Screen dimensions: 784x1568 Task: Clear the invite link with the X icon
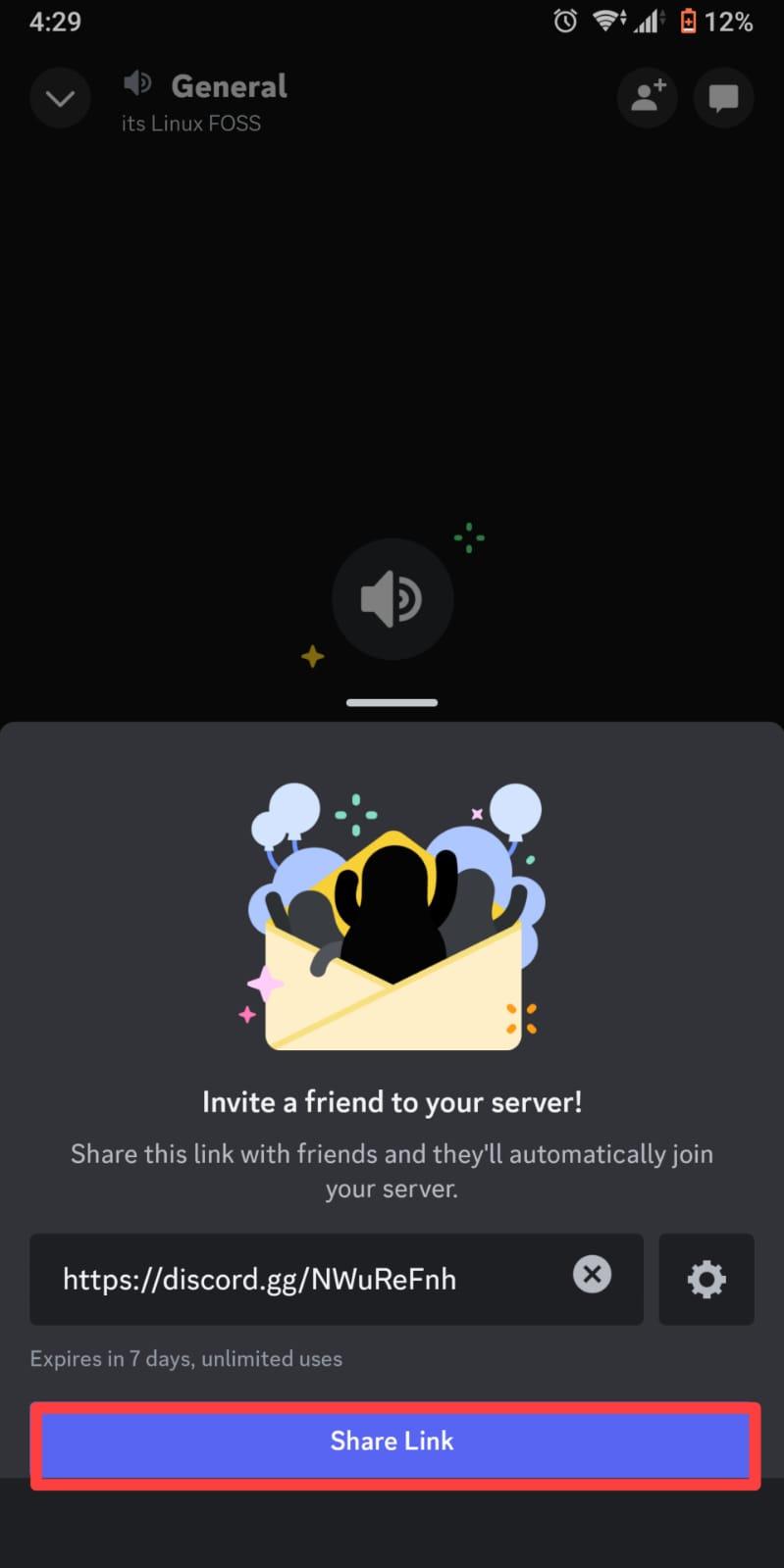point(592,1275)
